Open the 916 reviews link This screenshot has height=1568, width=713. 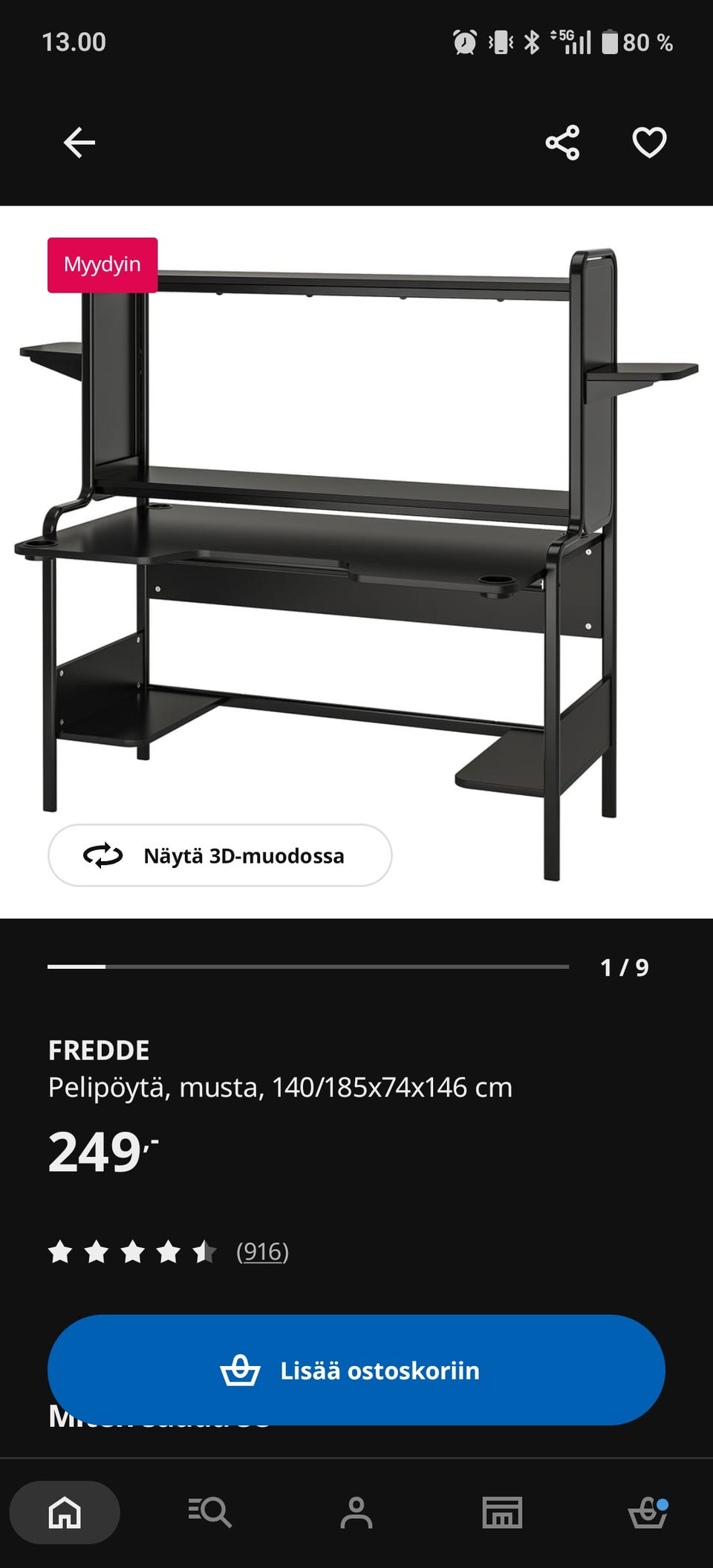point(262,1252)
